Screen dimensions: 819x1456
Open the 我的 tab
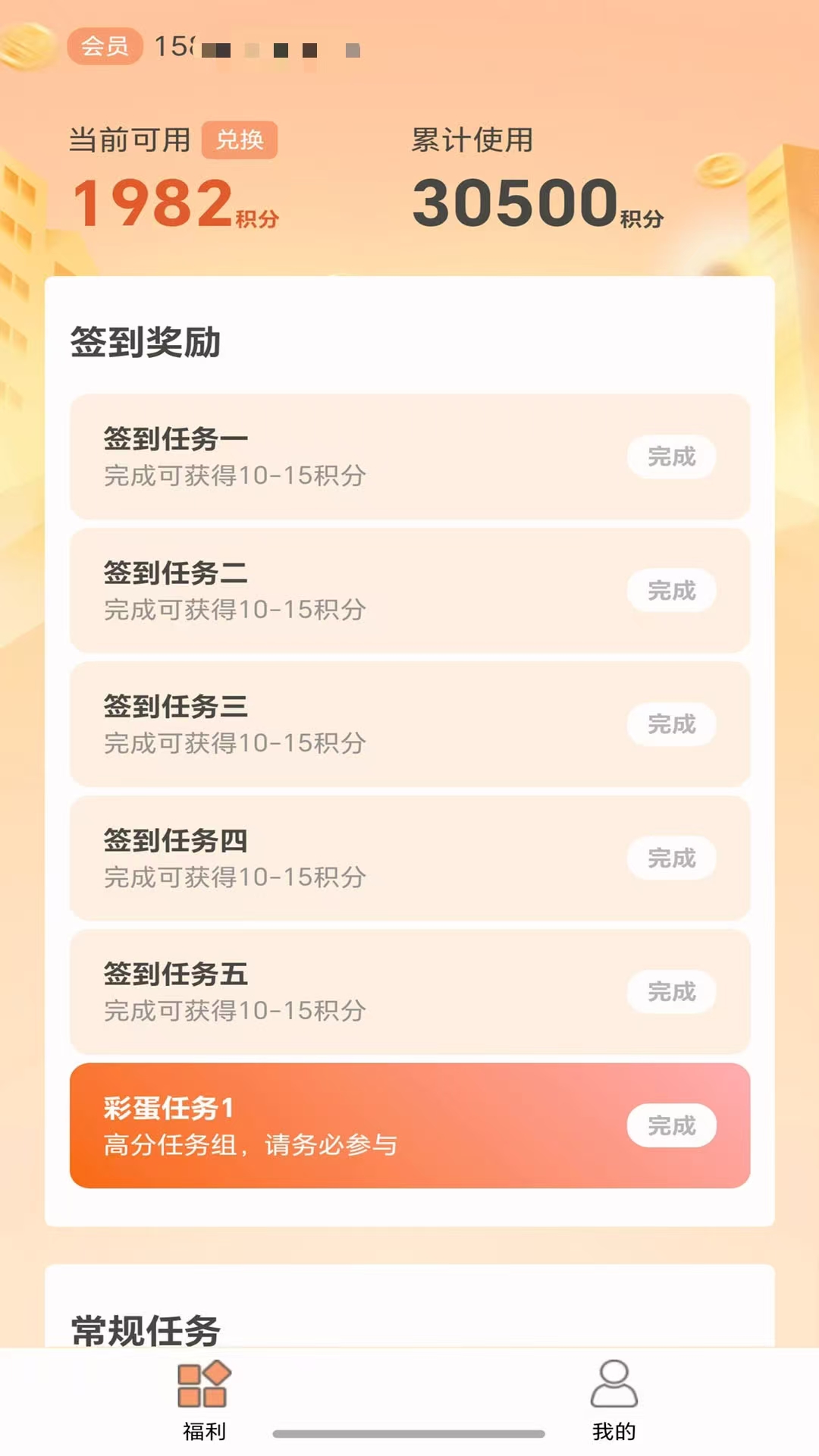tap(613, 1400)
